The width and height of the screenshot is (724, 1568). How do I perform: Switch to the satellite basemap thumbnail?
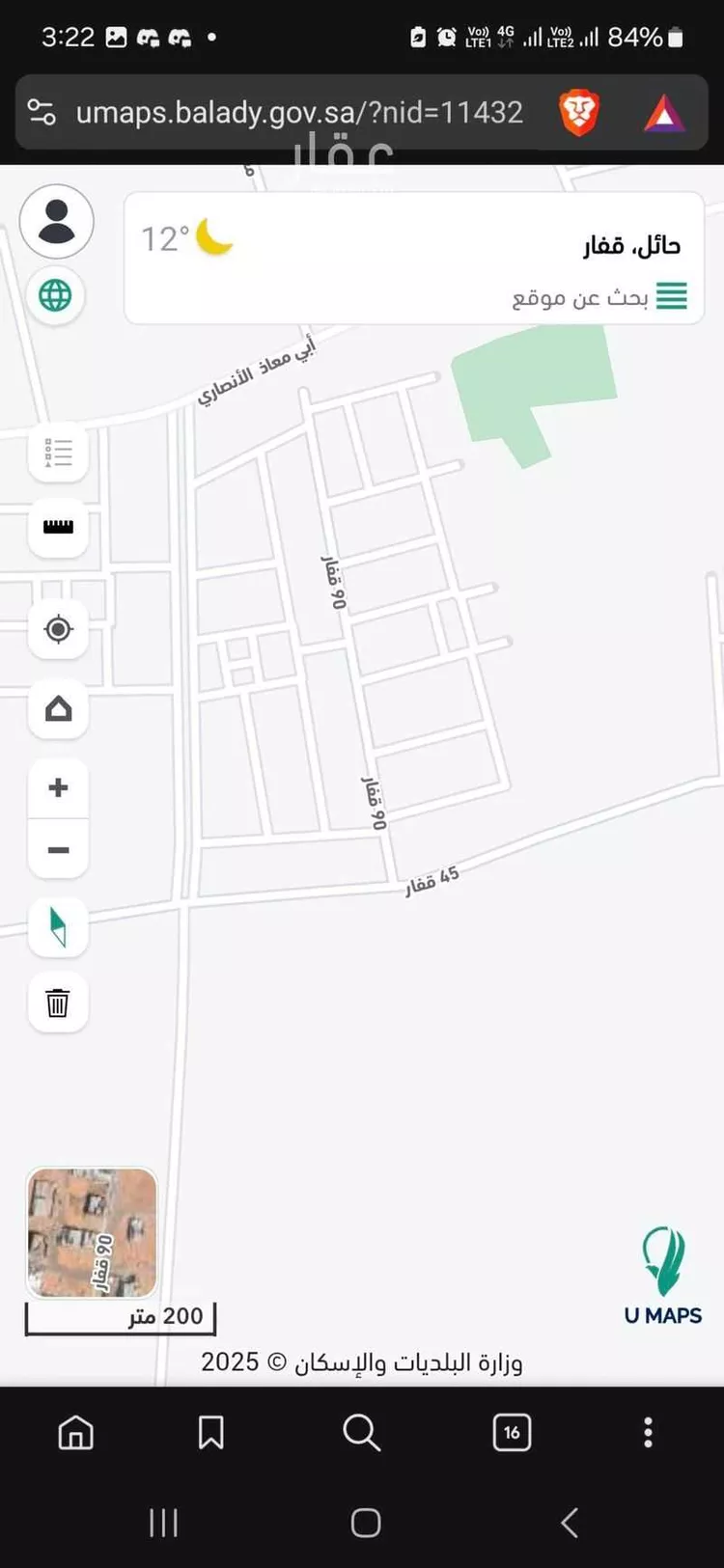pyautogui.click(x=92, y=1232)
